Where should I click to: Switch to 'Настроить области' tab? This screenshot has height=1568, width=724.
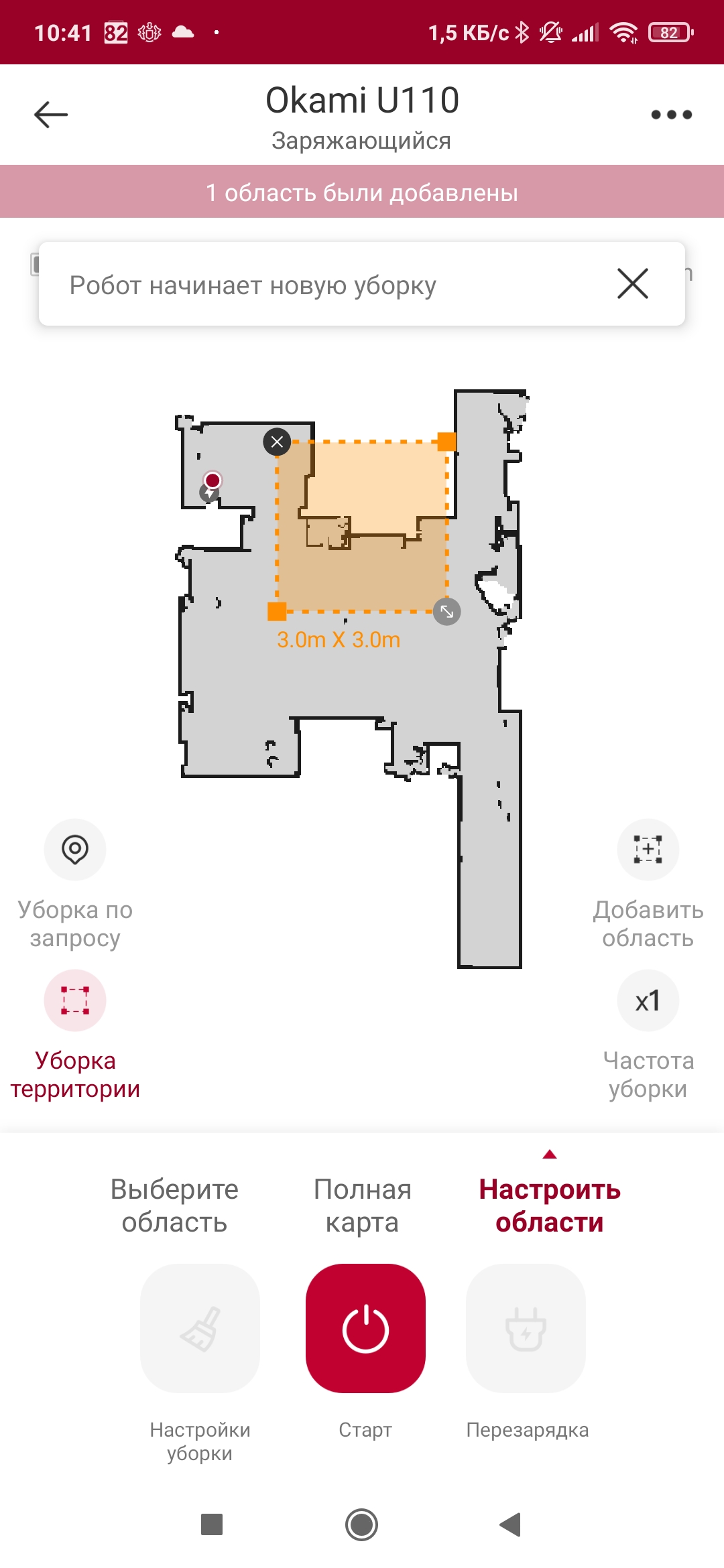[550, 1205]
